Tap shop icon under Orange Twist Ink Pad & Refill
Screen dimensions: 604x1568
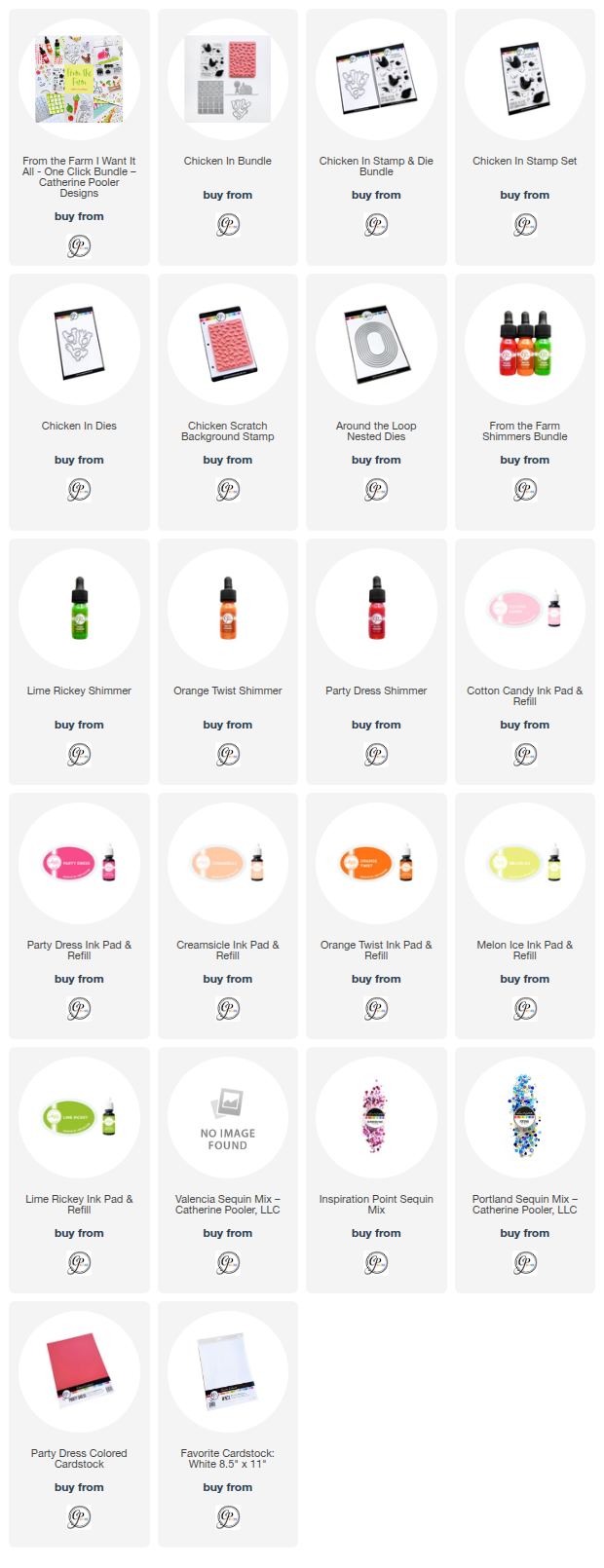point(376,1009)
